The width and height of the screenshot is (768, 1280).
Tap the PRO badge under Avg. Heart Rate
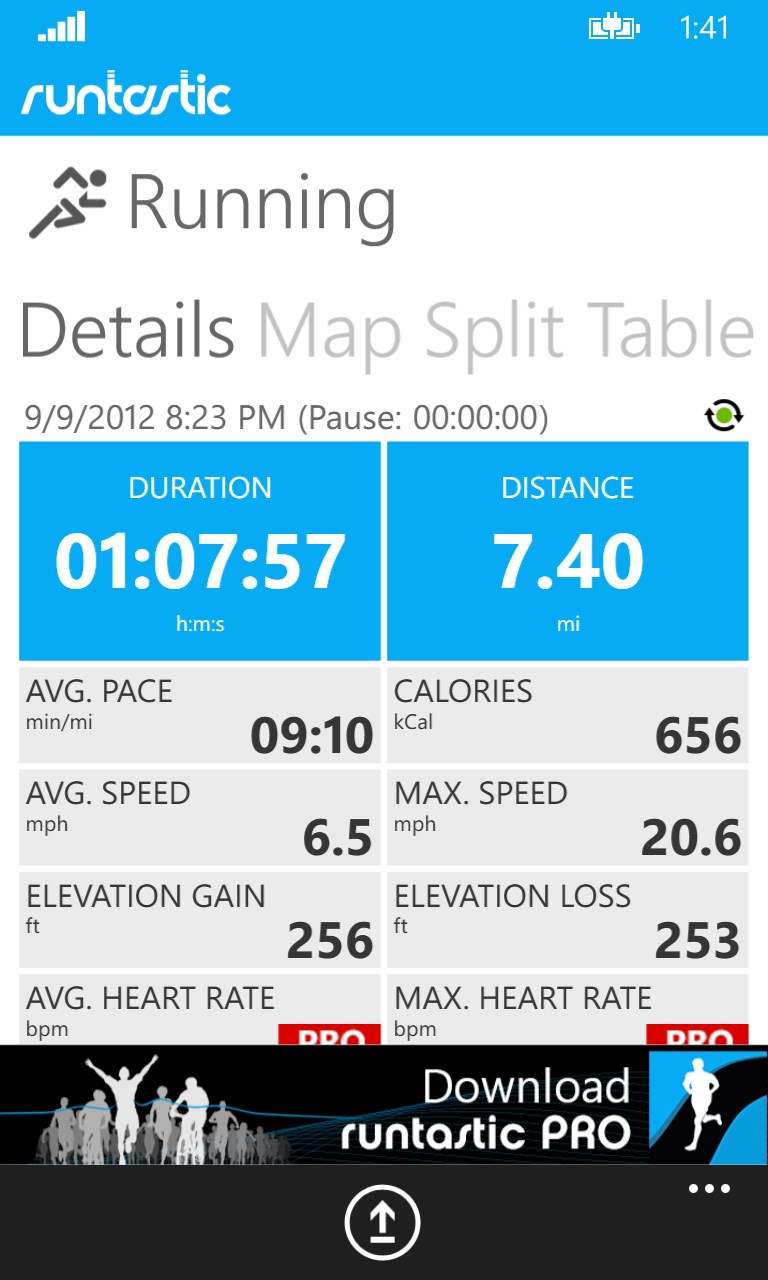pyautogui.click(x=329, y=1035)
